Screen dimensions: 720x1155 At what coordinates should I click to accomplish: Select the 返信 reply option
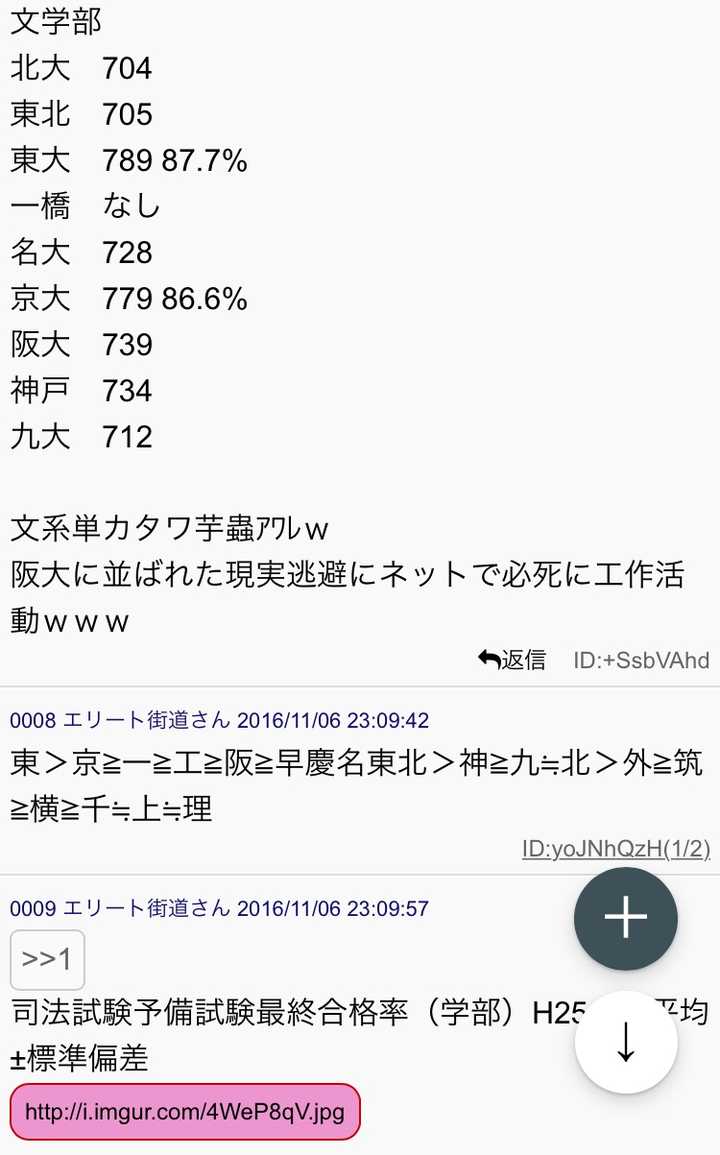click(520, 660)
